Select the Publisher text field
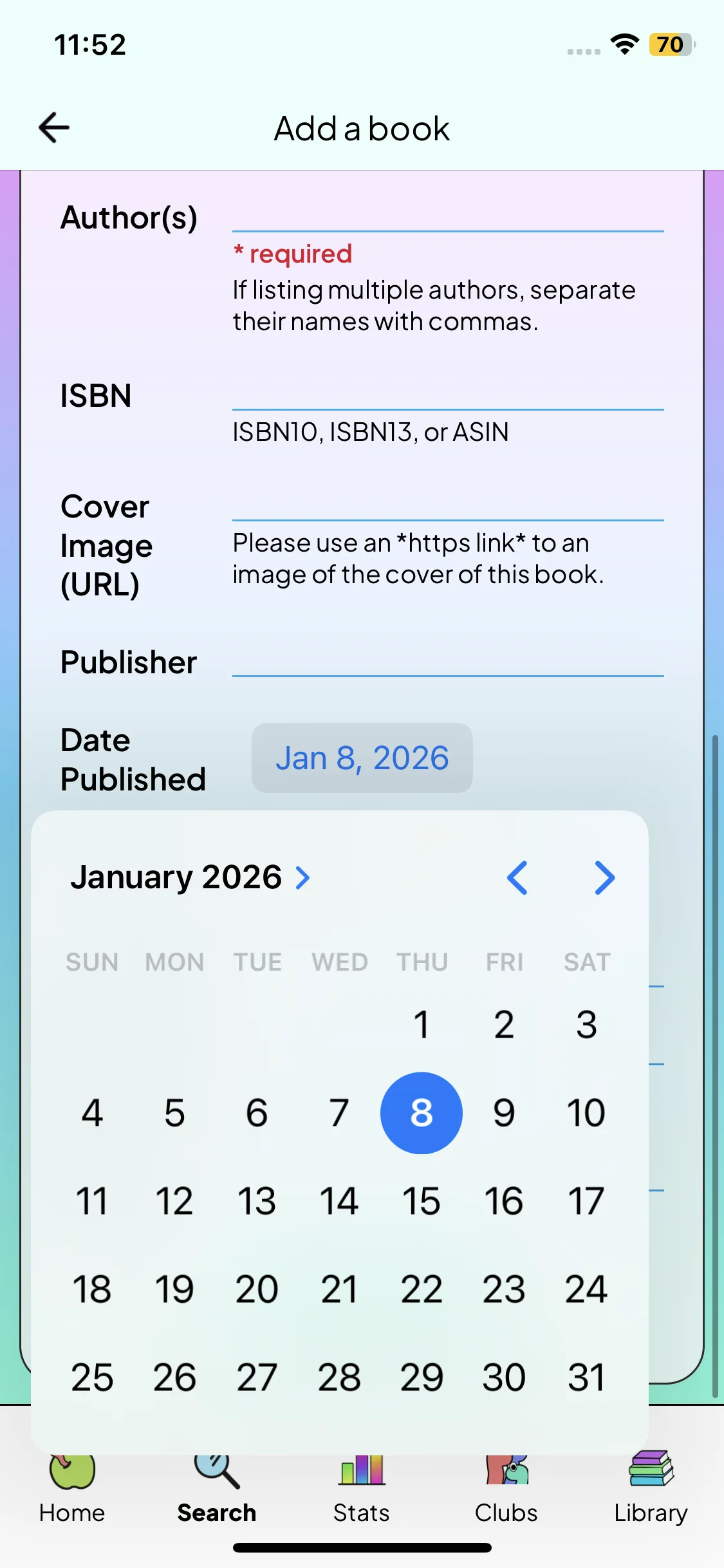Viewport: 724px width, 1568px height. [x=448, y=660]
